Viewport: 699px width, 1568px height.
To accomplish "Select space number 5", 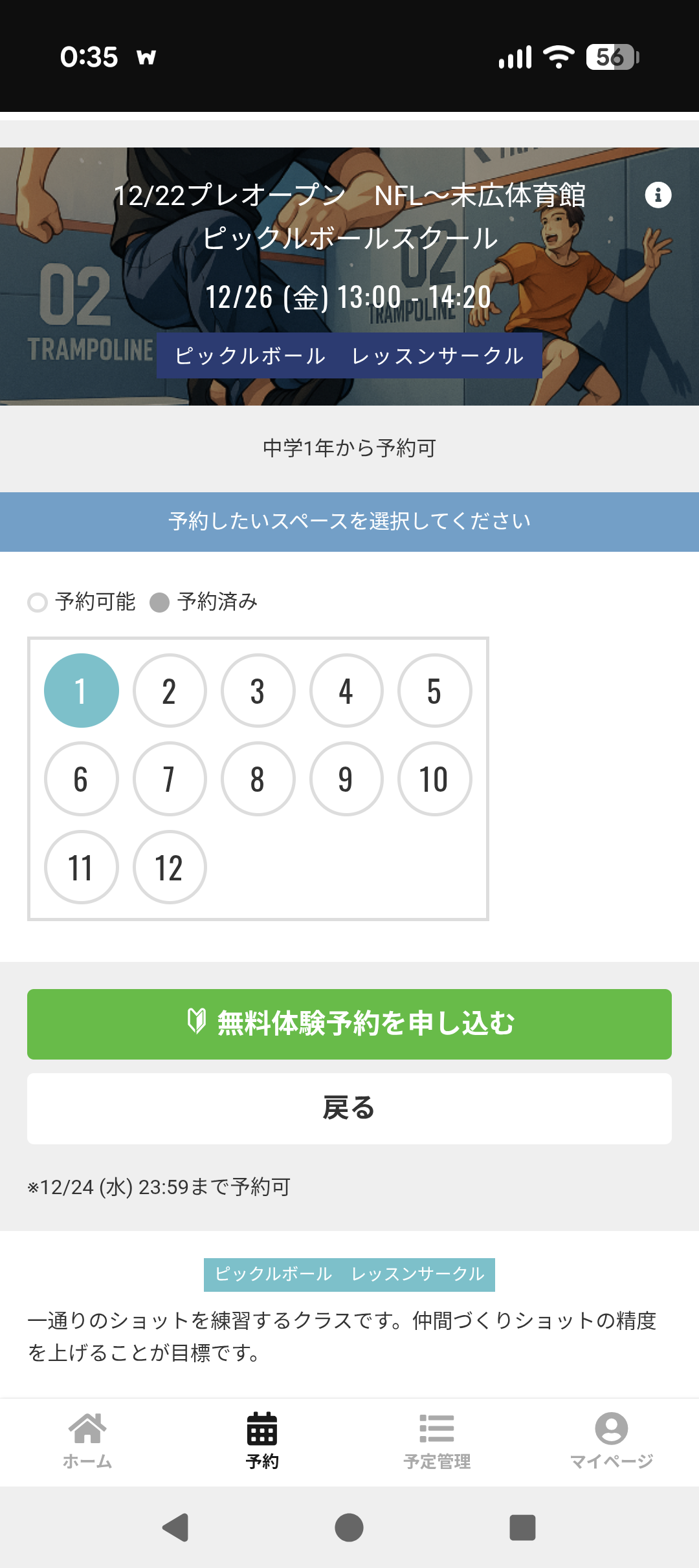I will (434, 691).
